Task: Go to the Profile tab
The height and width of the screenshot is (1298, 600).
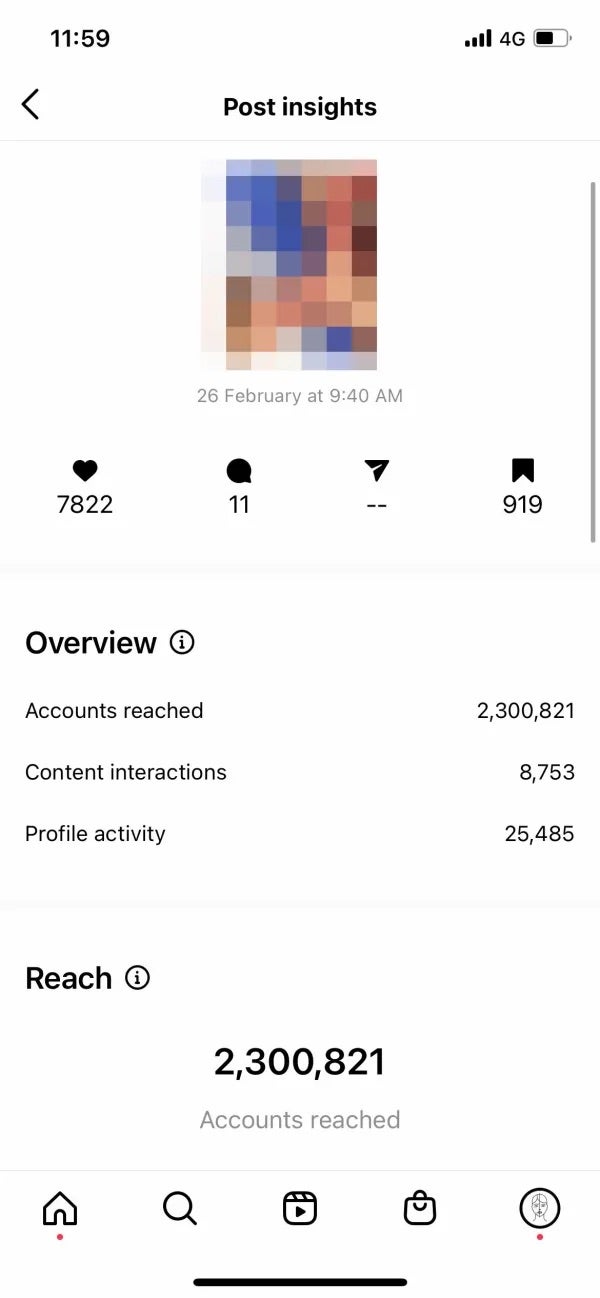Action: click(540, 1209)
